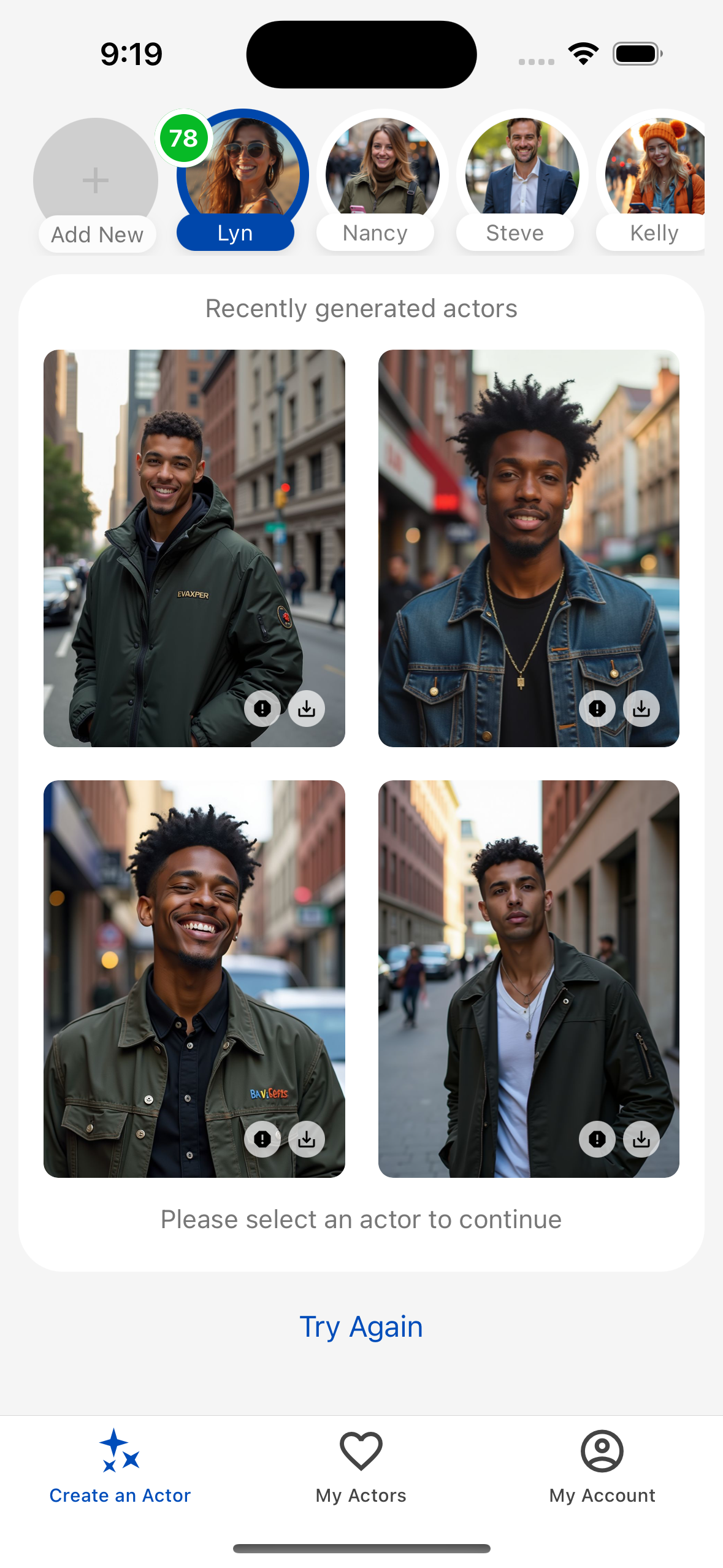Download the denim jacket actor image
The width and height of the screenshot is (723, 1568).
click(x=641, y=709)
